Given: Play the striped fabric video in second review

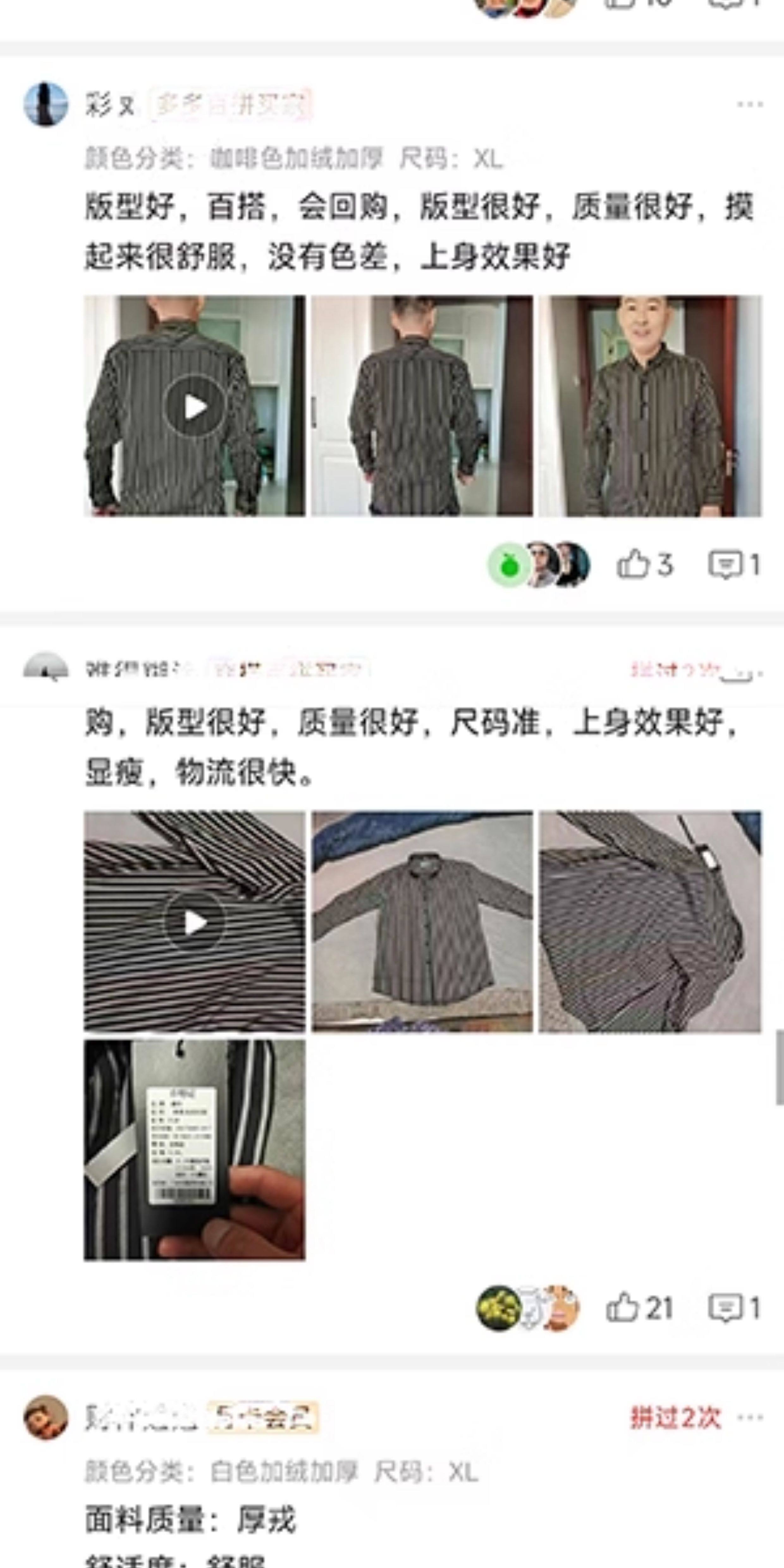Looking at the screenshot, I should (x=194, y=922).
